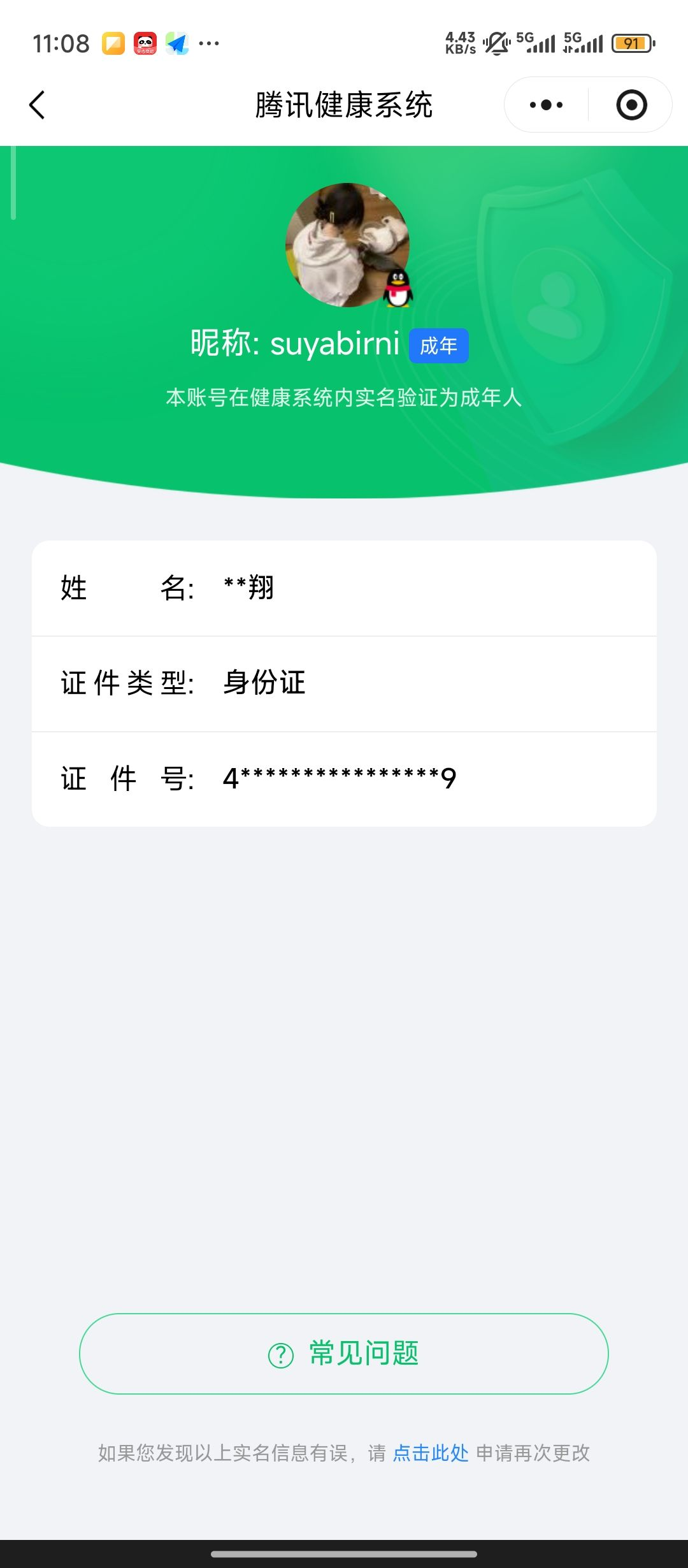Tap the panda app notification icon

click(x=145, y=42)
